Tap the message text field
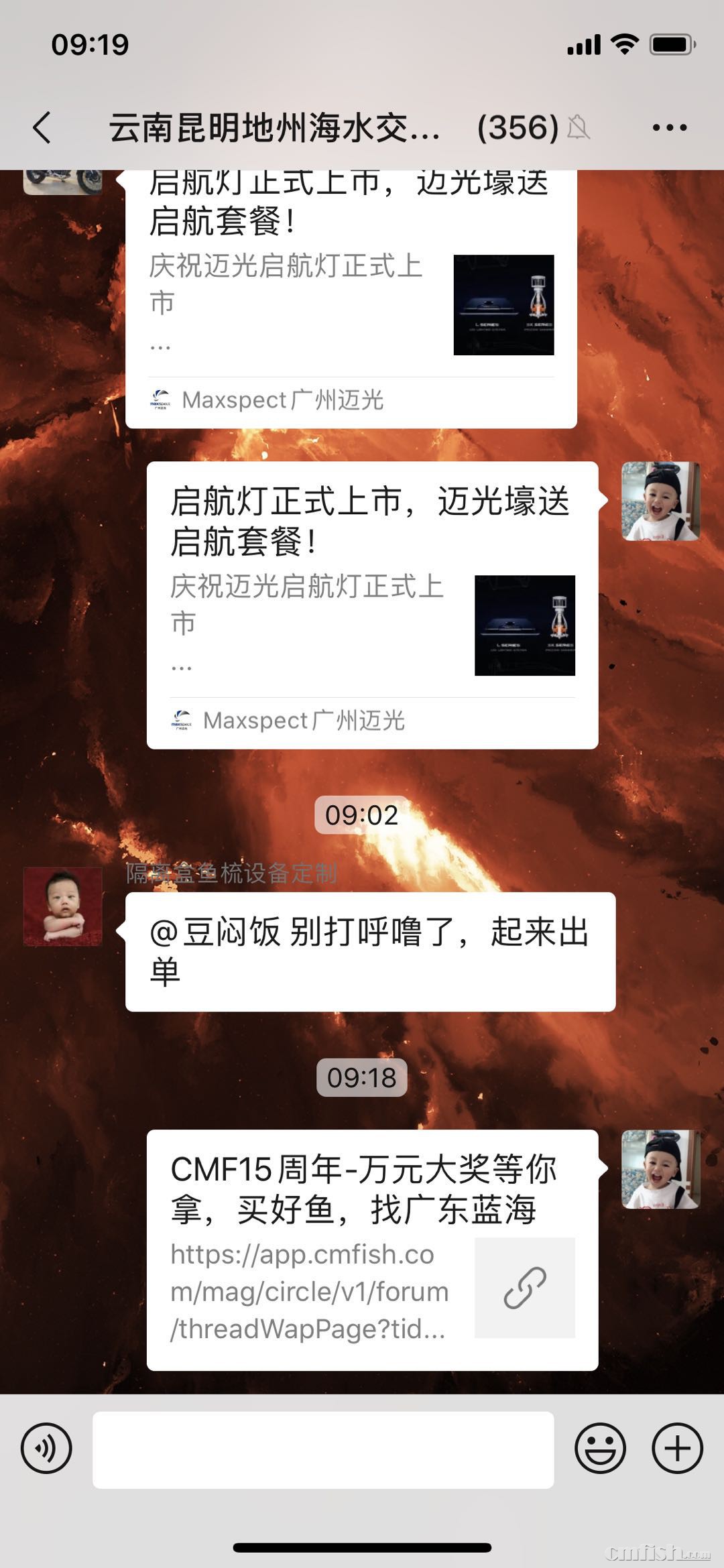The height and width of the screenshot is (1568, 724). click(323, 1449)
